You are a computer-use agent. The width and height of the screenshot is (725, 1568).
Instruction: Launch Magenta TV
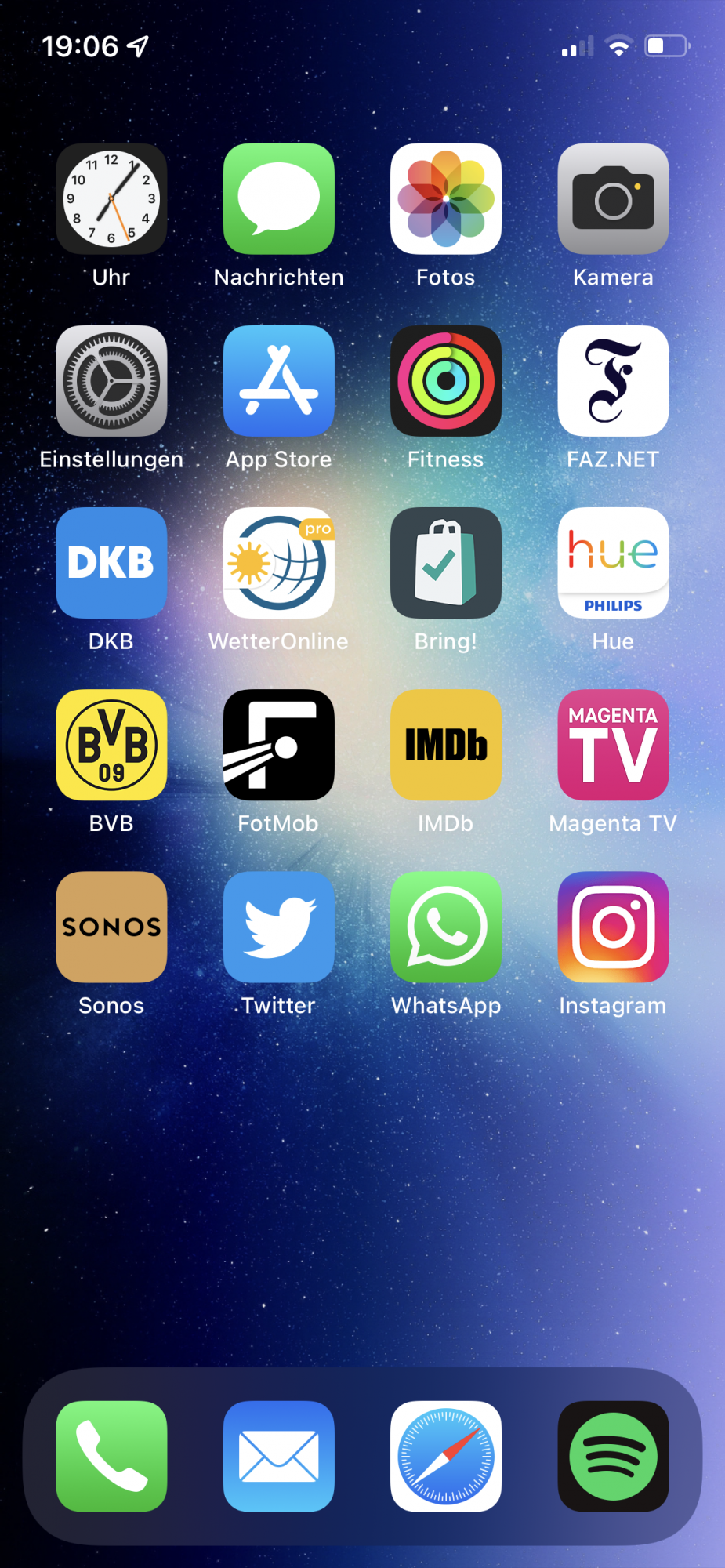(x=613, y=745)
